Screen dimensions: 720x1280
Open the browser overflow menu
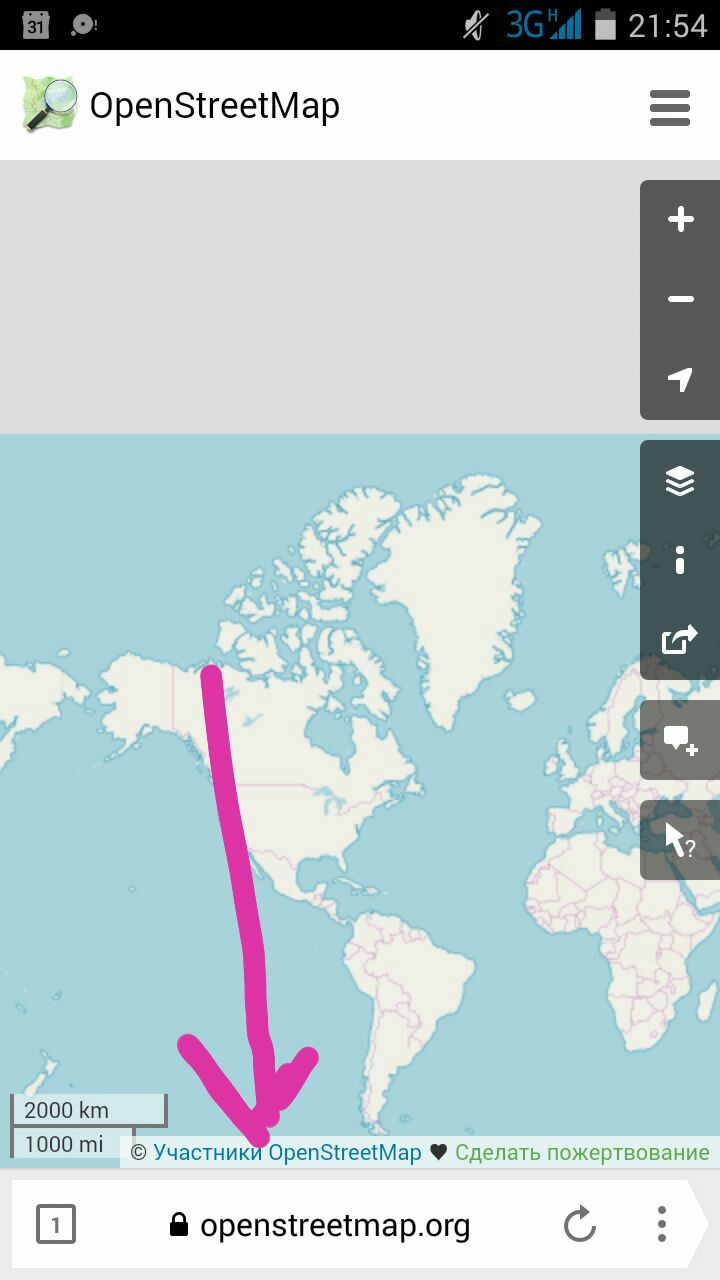(x=661, y=1224)
